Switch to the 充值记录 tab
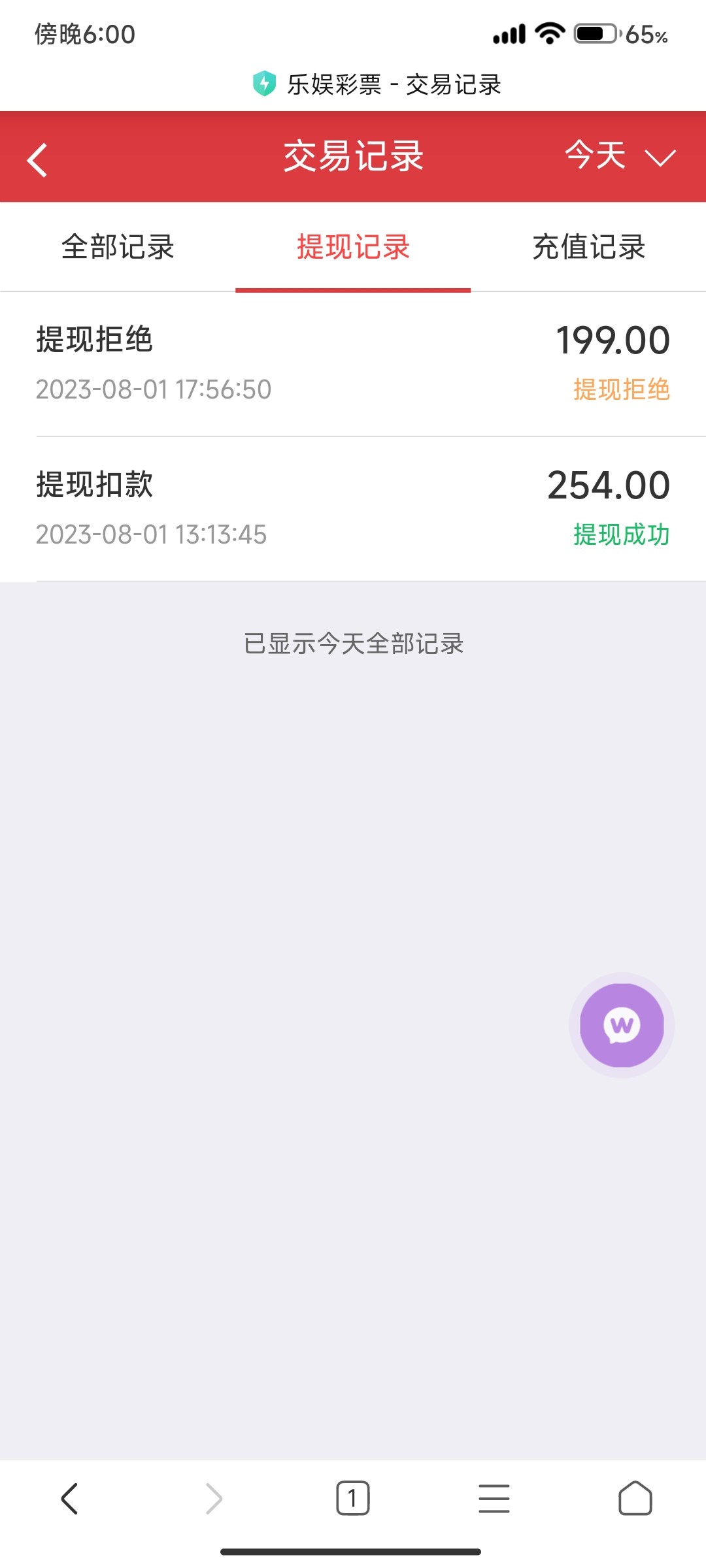The height and width of the screenshot is (1568, 706). coord(588,247)
